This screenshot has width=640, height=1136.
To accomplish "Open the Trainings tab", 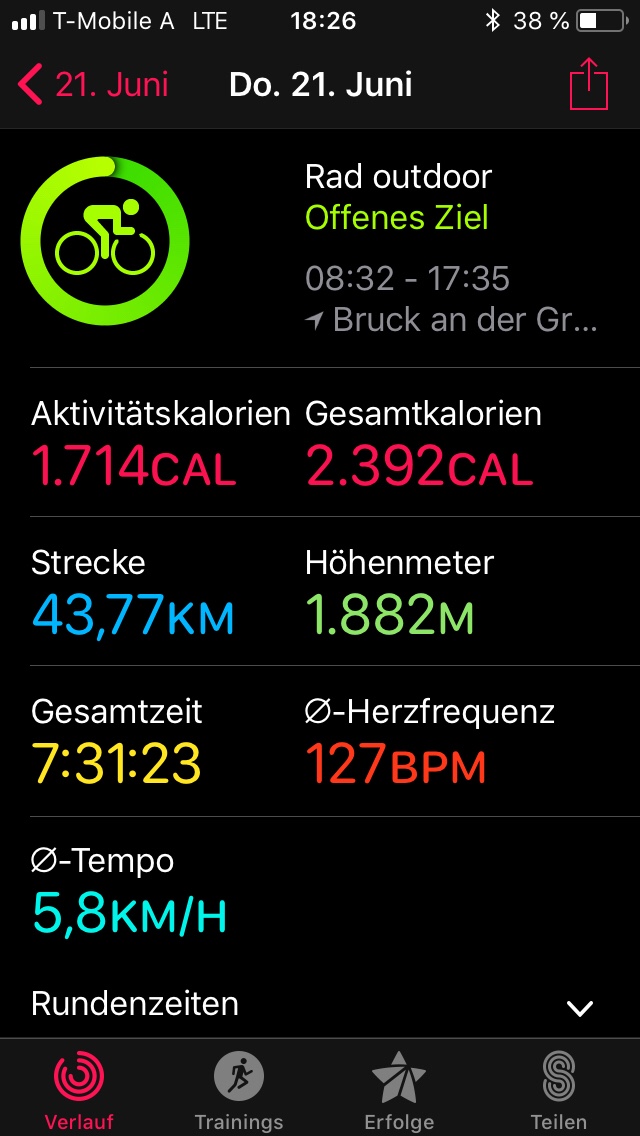I will (x=239, y=1090).
